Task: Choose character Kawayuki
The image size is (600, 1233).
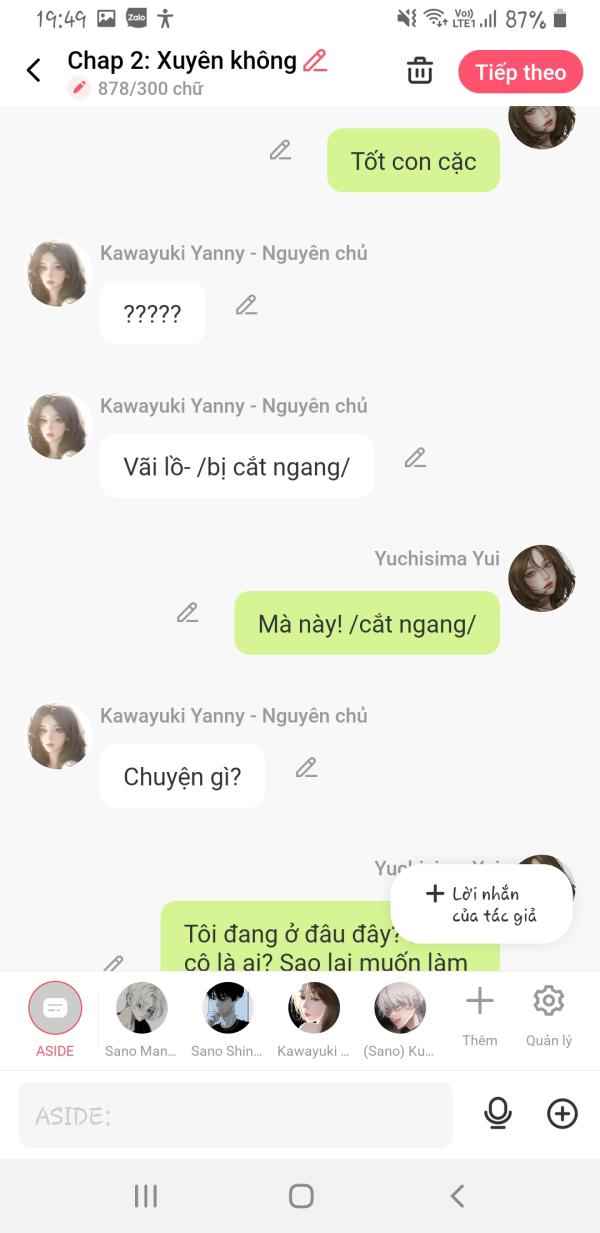Action: (x=313, y=1019)
